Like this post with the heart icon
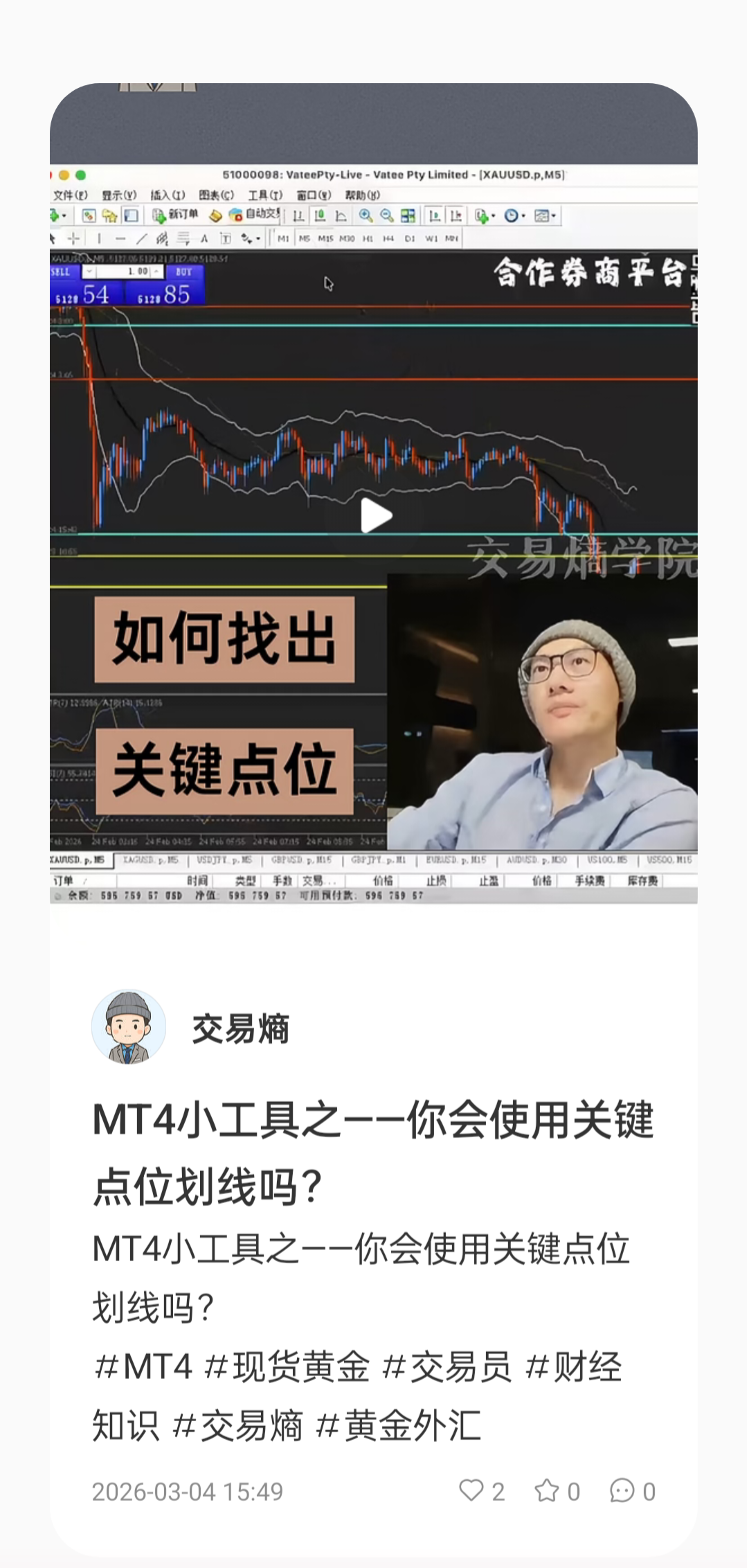Viewport: 747px width, 1568px height. 471,1490
